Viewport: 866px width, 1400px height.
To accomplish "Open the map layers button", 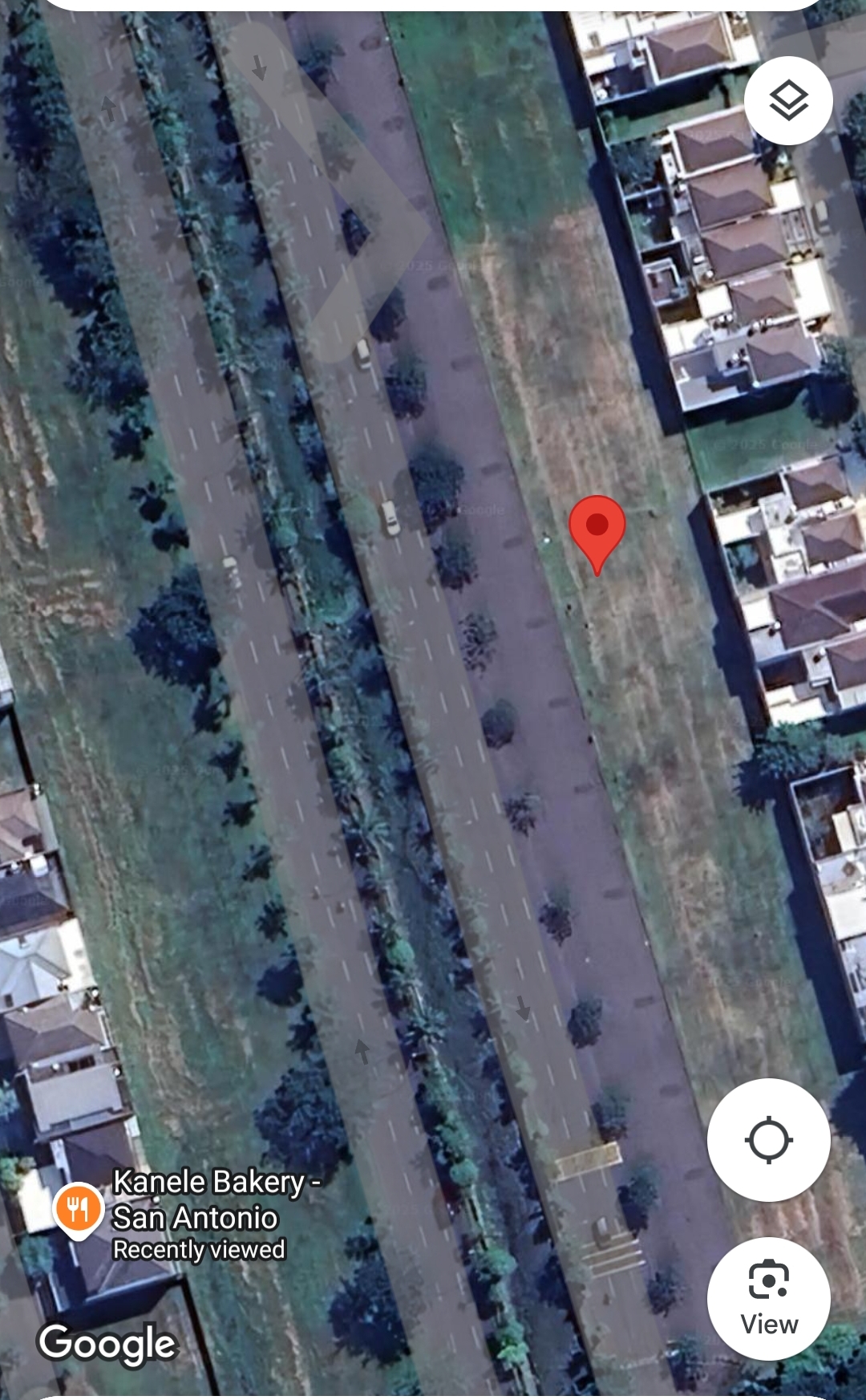I will tap(788, 101).
